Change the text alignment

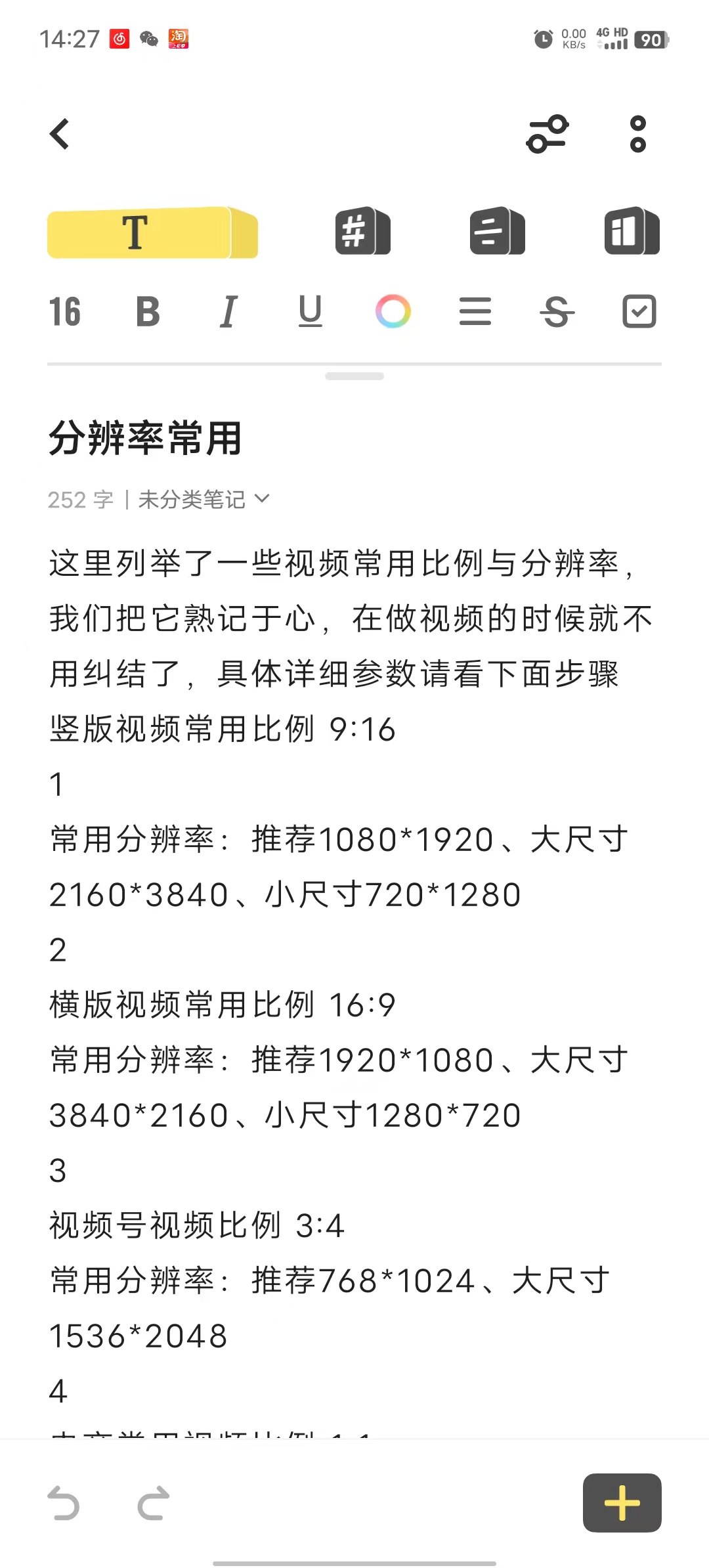click(475, 311)
